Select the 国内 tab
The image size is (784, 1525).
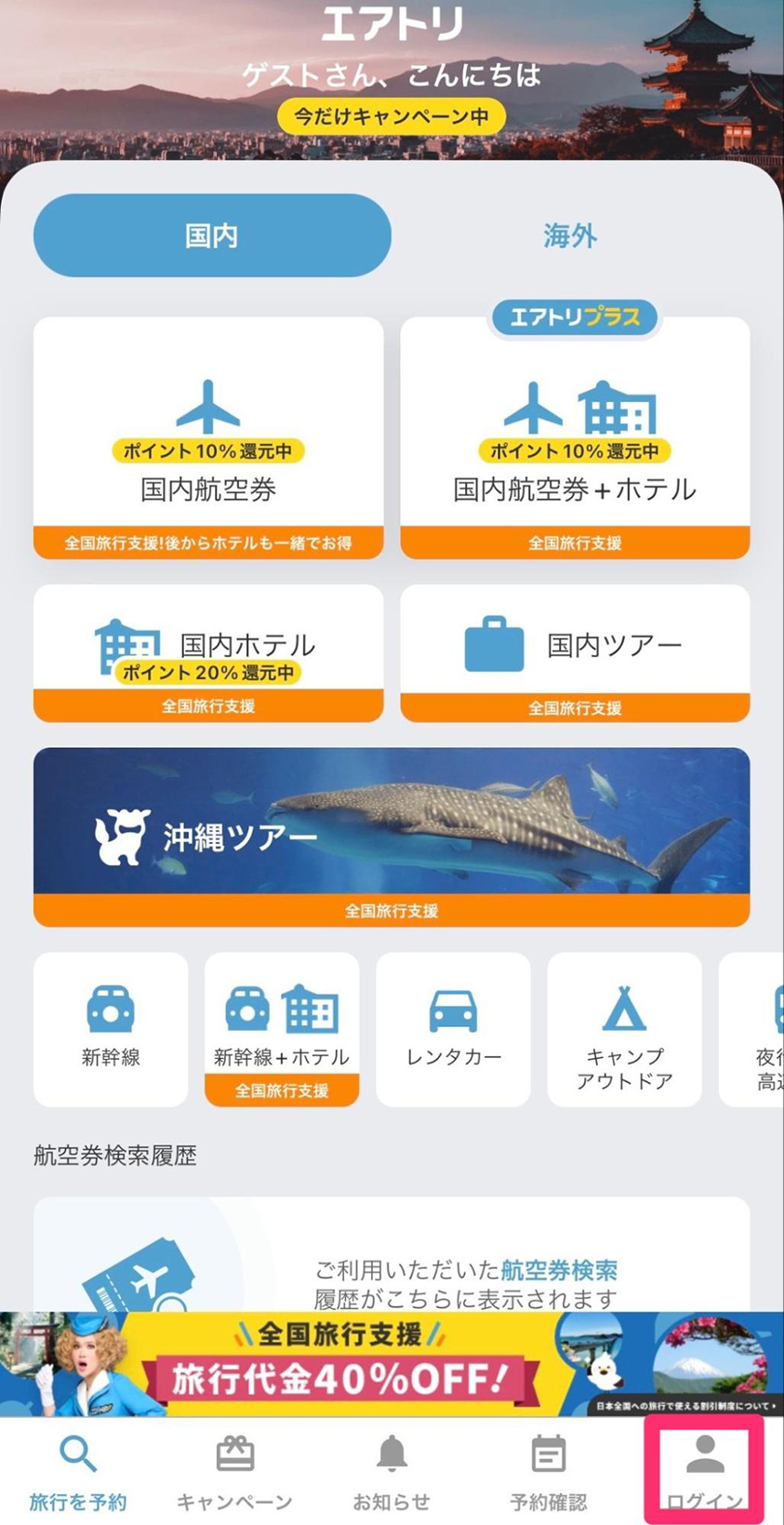click(x=212, y=235)
